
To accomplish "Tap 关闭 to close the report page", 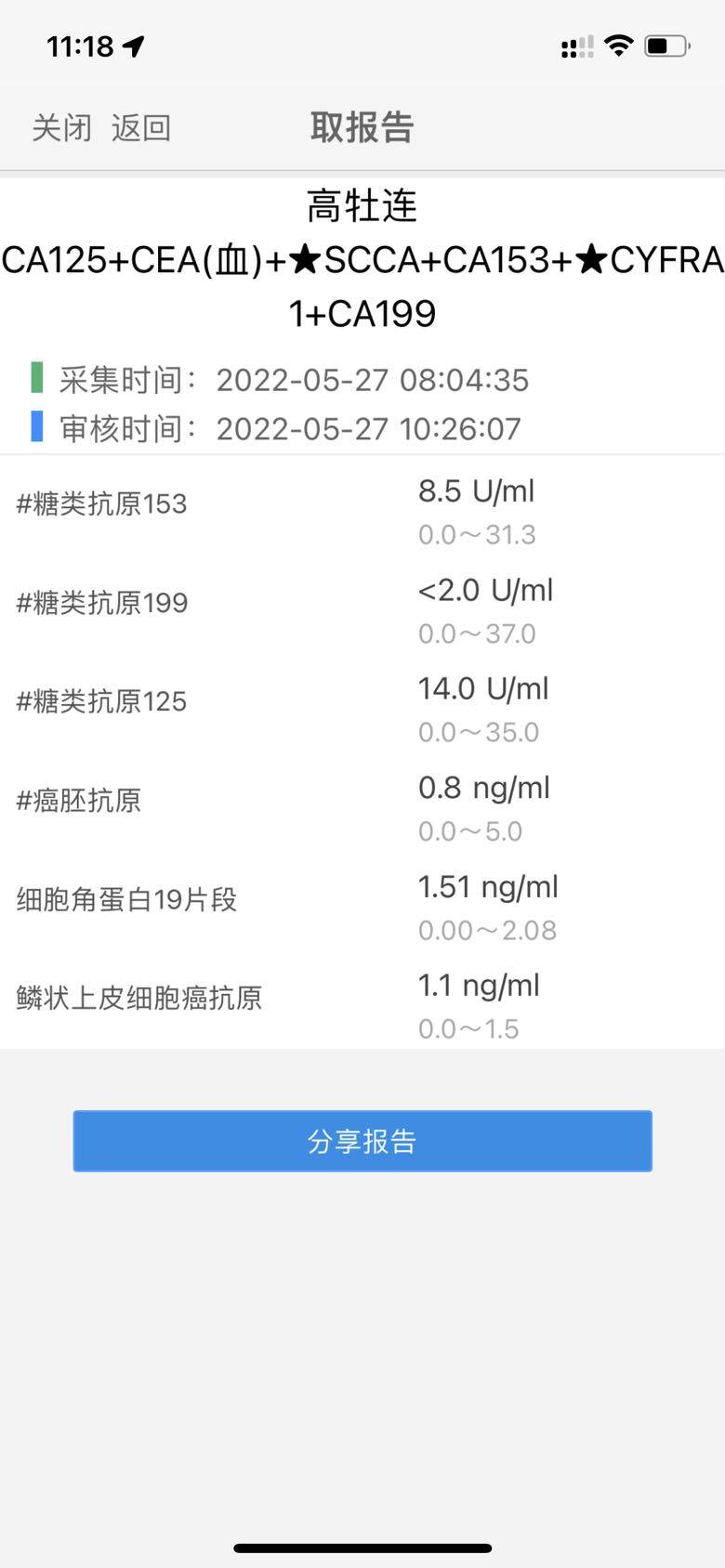I will (x=61, y=127).
